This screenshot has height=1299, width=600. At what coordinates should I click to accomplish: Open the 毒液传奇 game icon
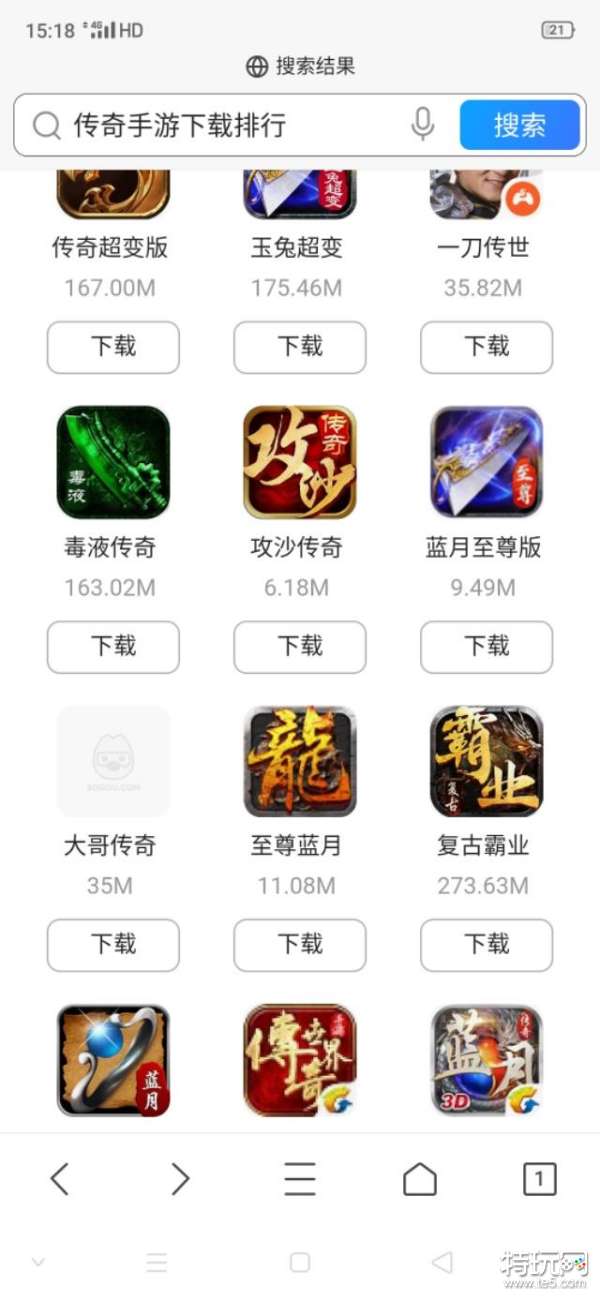pos(113,462)
